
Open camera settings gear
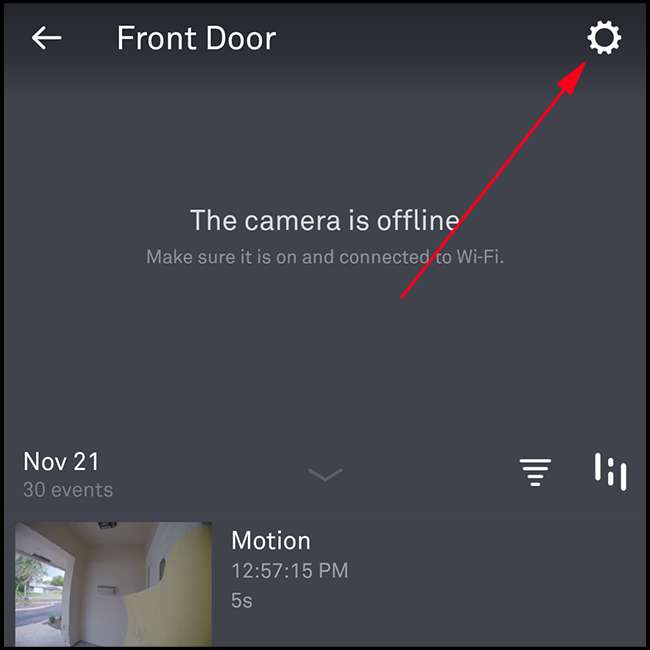(603, 39)
